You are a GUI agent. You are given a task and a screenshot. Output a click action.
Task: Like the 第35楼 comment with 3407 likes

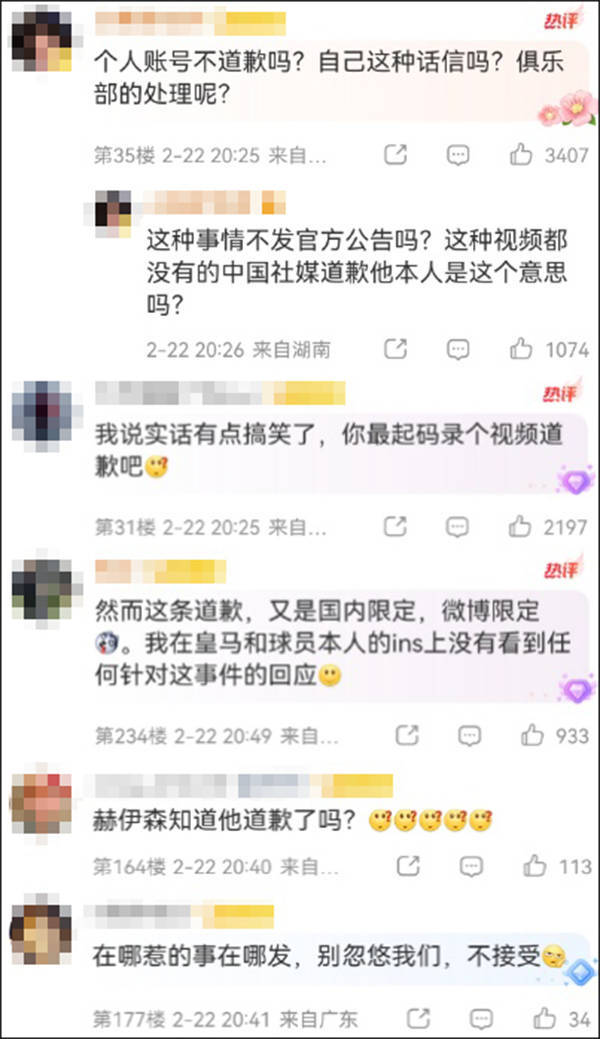(521, 155)
